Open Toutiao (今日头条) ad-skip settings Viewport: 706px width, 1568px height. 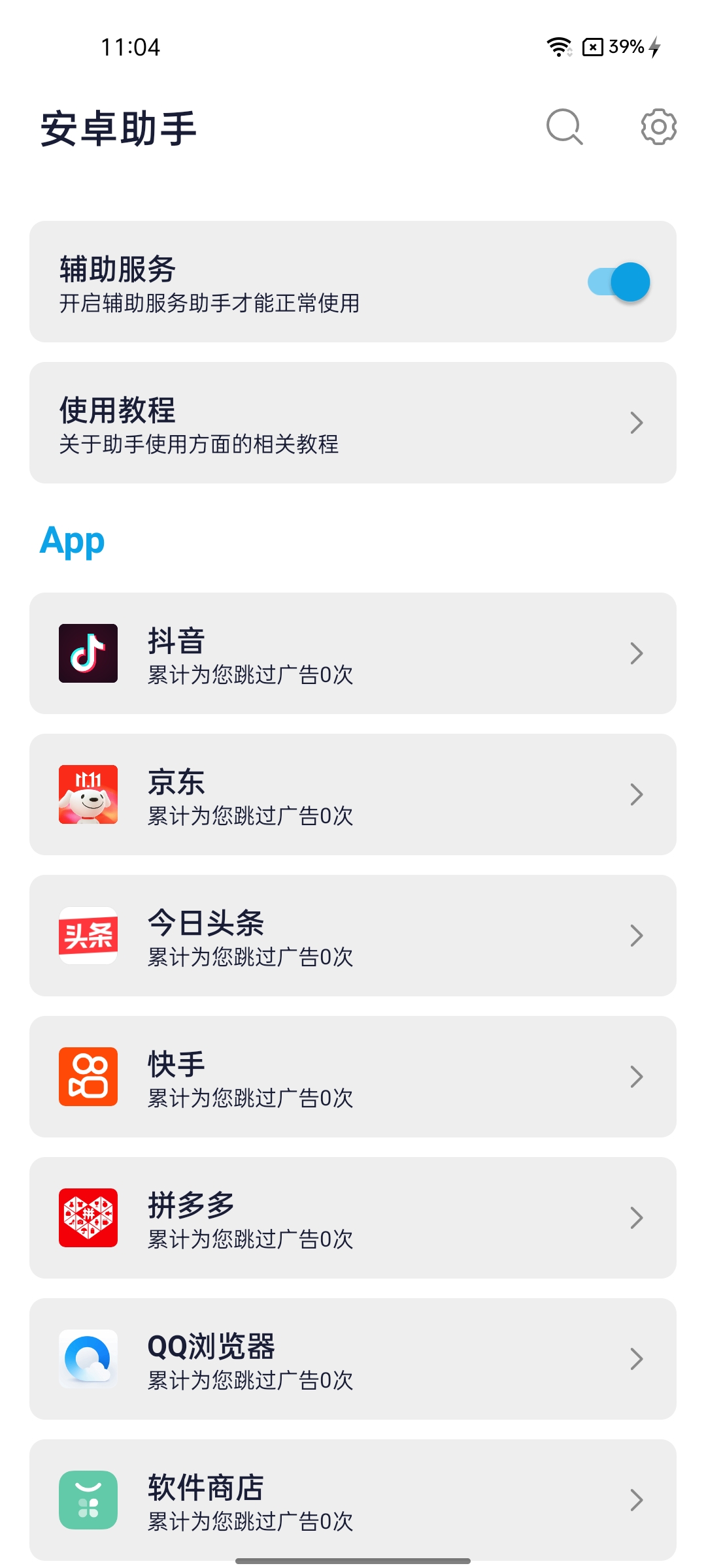353,936
